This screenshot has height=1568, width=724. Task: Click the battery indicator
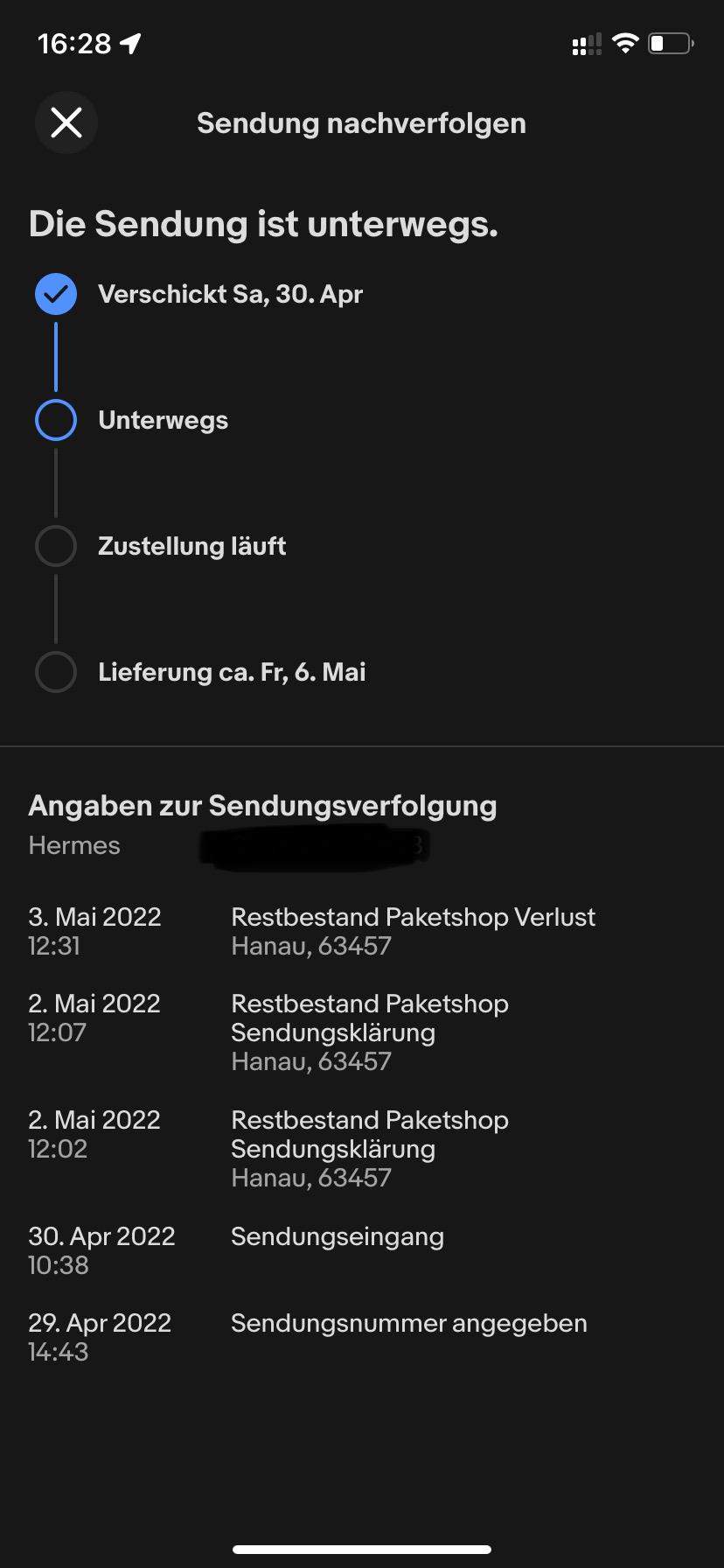[668, 42]
